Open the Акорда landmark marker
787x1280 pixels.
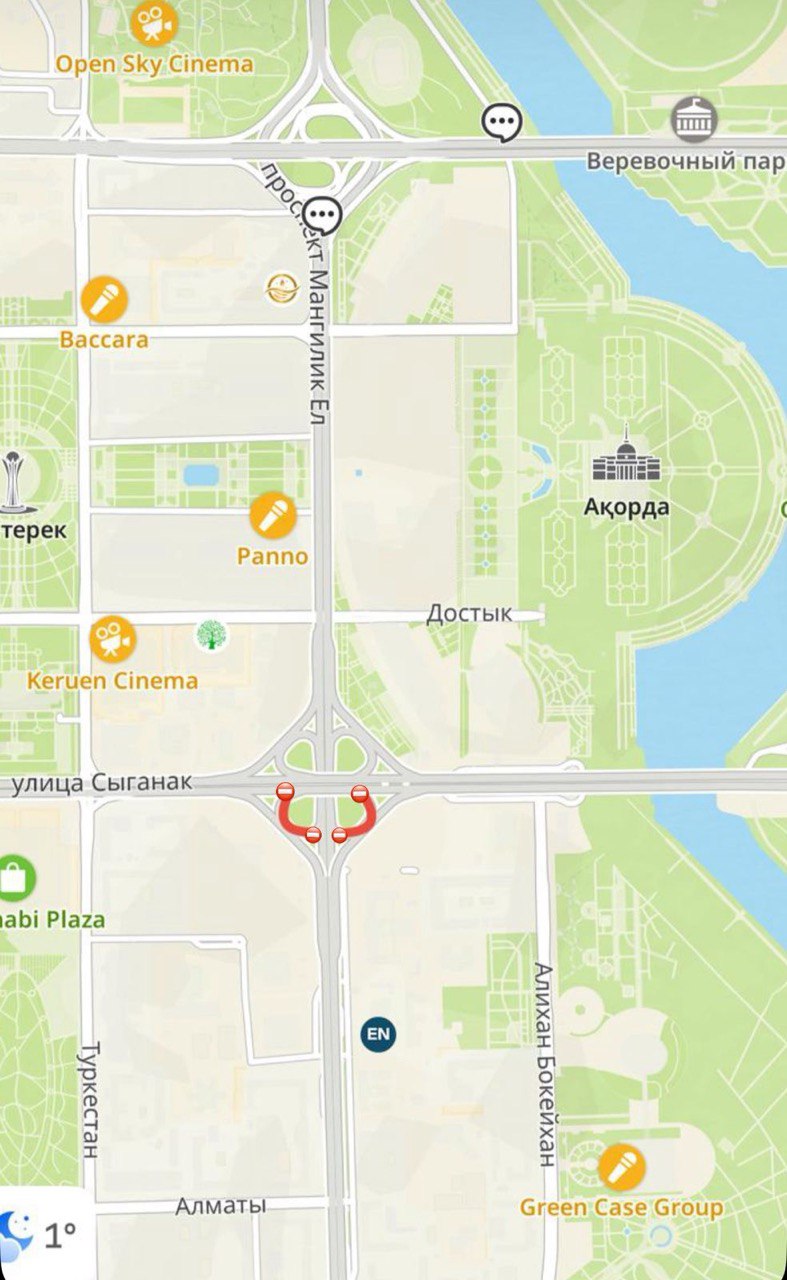coord(628,457)
